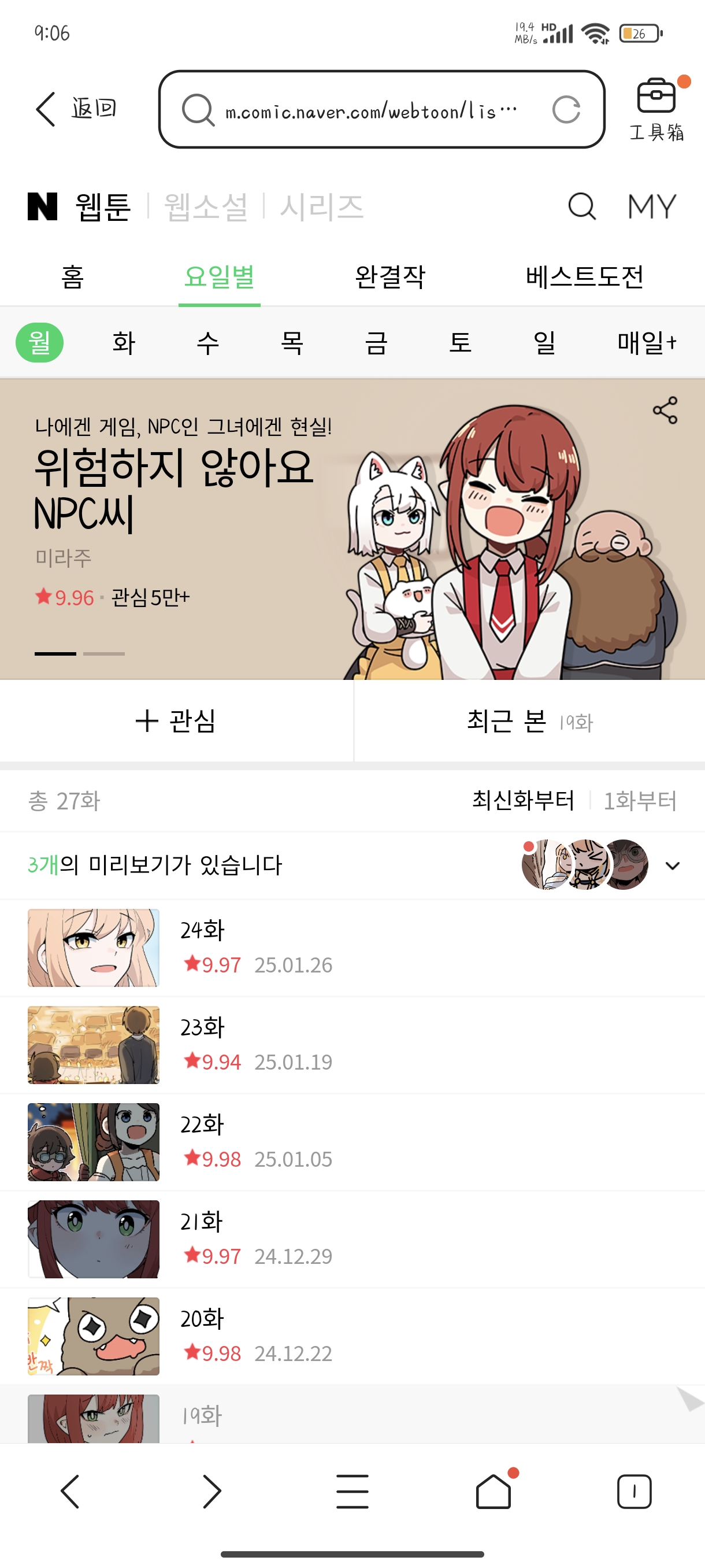This screenshot has height=1568, width=705.
Task: Expand the 3 preview episodes section
Action: (x=672, y=866)
